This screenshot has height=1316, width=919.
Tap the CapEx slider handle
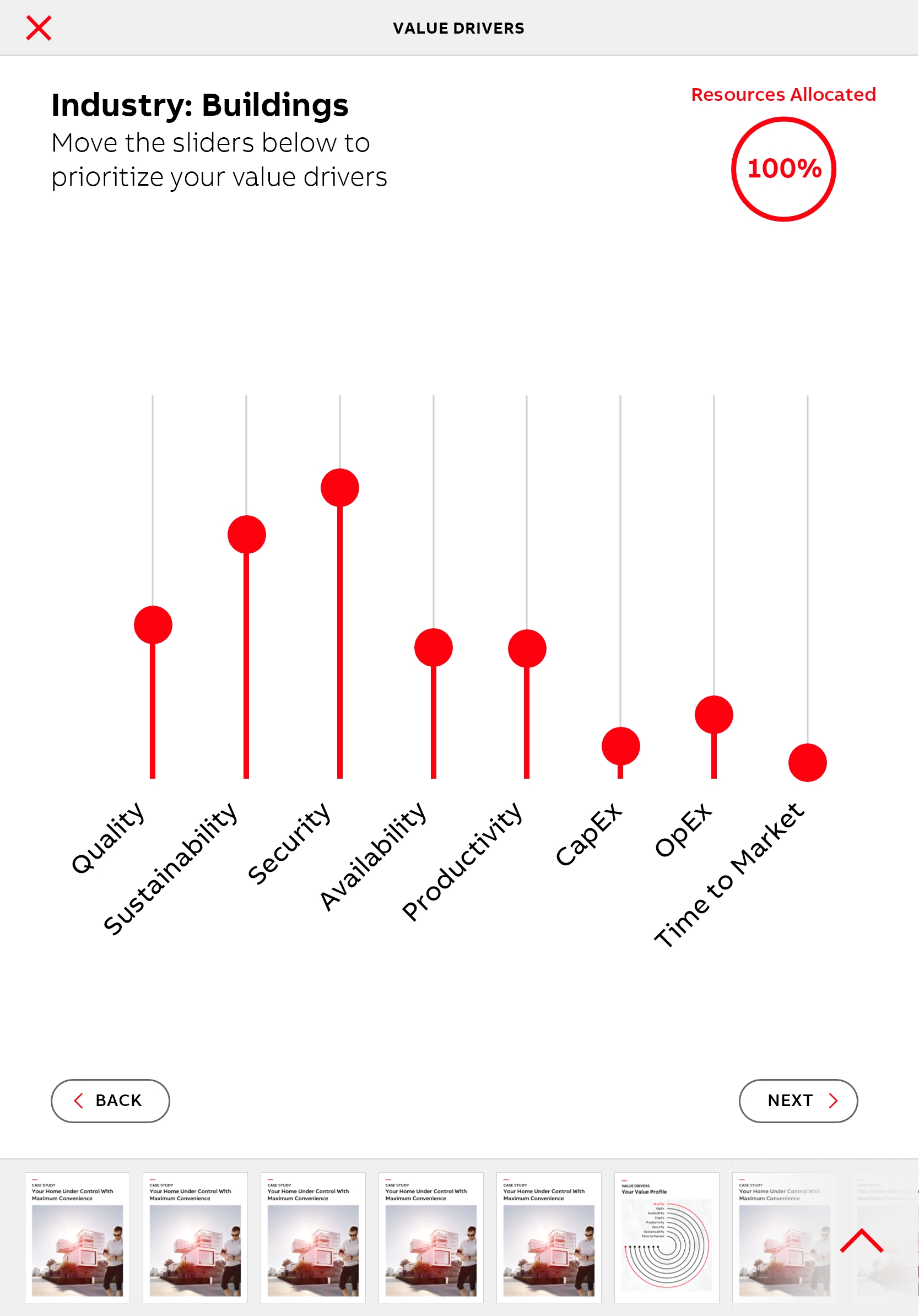pos(620,746)
